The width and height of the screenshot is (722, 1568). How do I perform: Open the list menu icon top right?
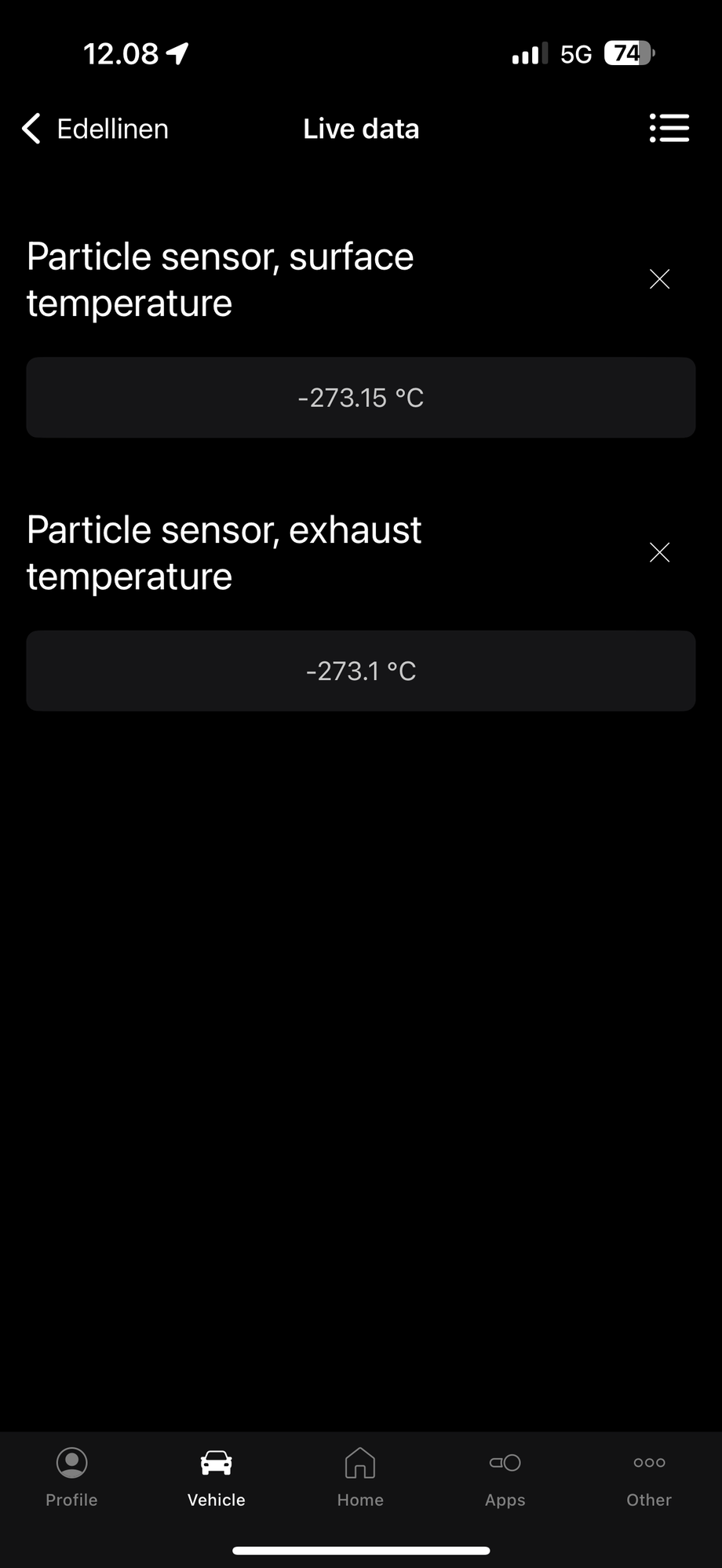[669, 128]
